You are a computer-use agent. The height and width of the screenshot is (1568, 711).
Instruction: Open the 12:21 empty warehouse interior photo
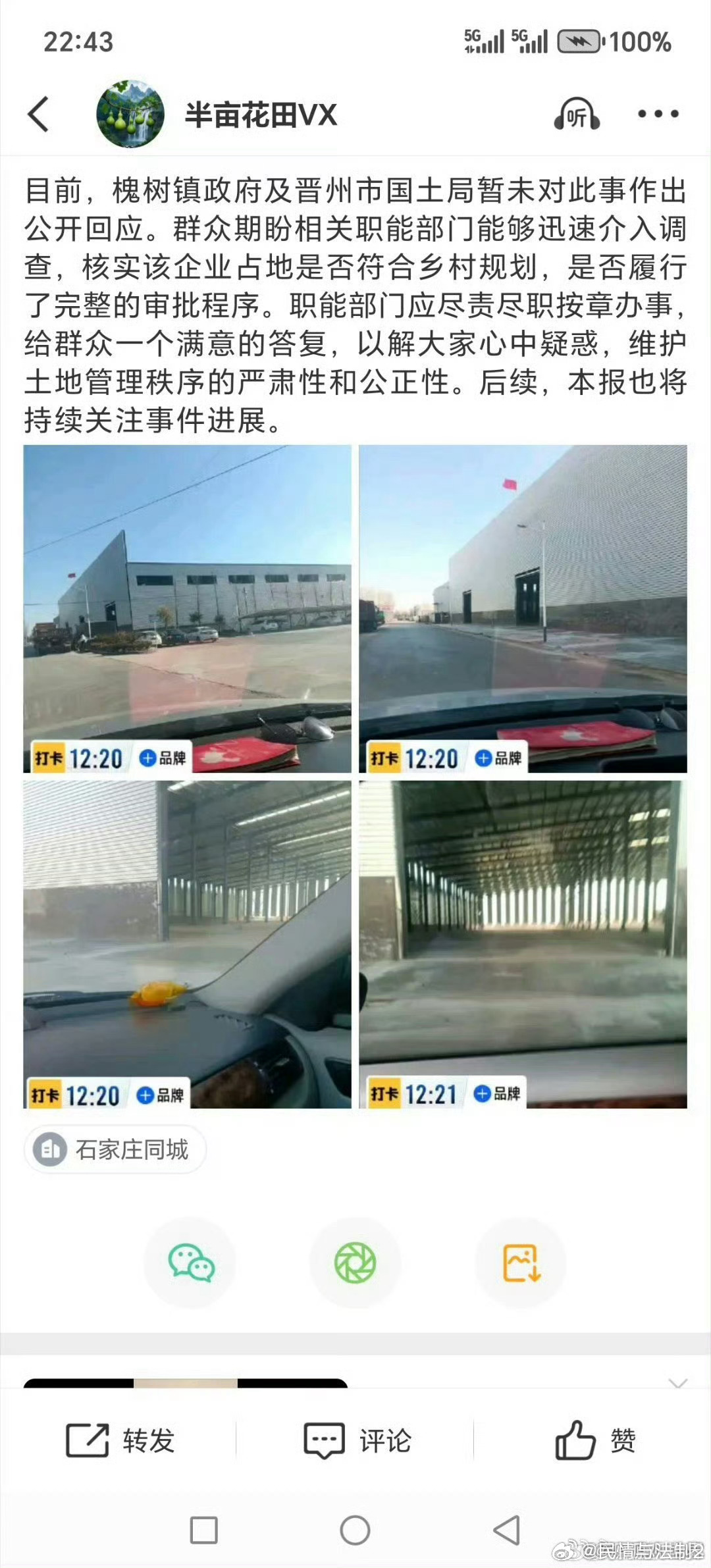pos(523,944)
